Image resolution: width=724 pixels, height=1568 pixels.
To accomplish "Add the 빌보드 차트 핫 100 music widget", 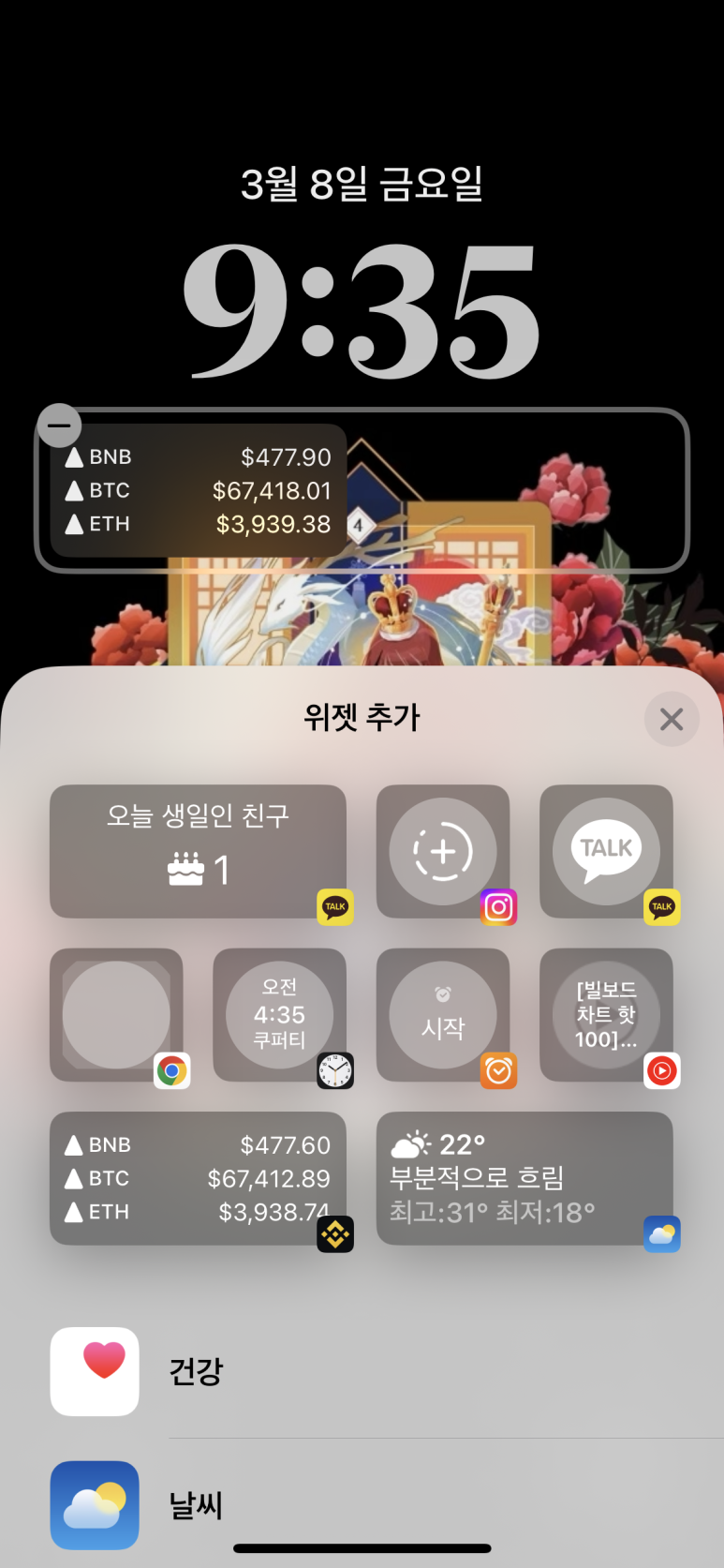I will click(606, 1015).
